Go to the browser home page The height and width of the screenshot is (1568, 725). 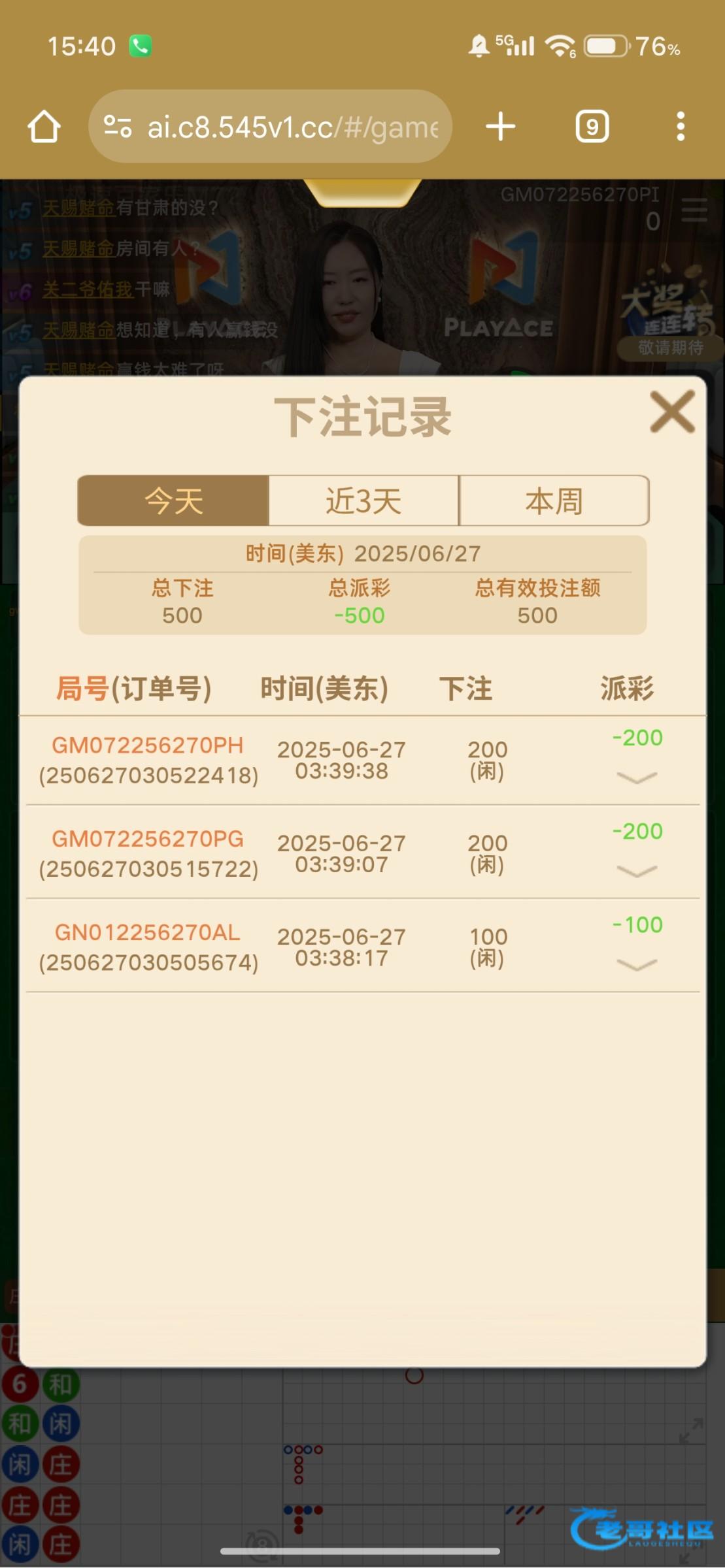tap(44, 127)
